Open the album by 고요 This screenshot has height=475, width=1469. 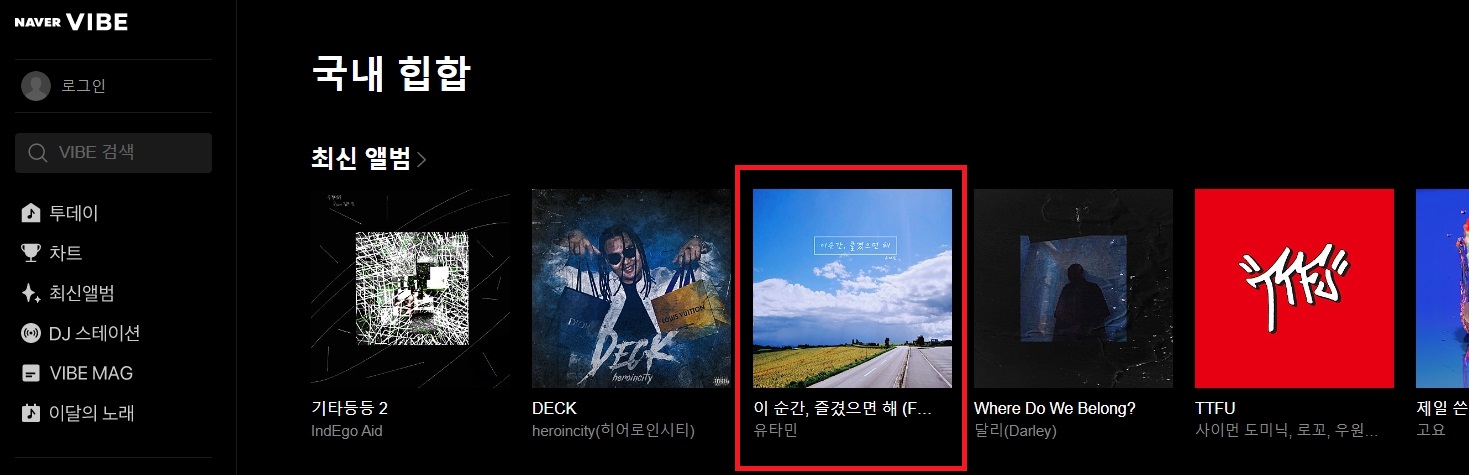[1442, 288]
